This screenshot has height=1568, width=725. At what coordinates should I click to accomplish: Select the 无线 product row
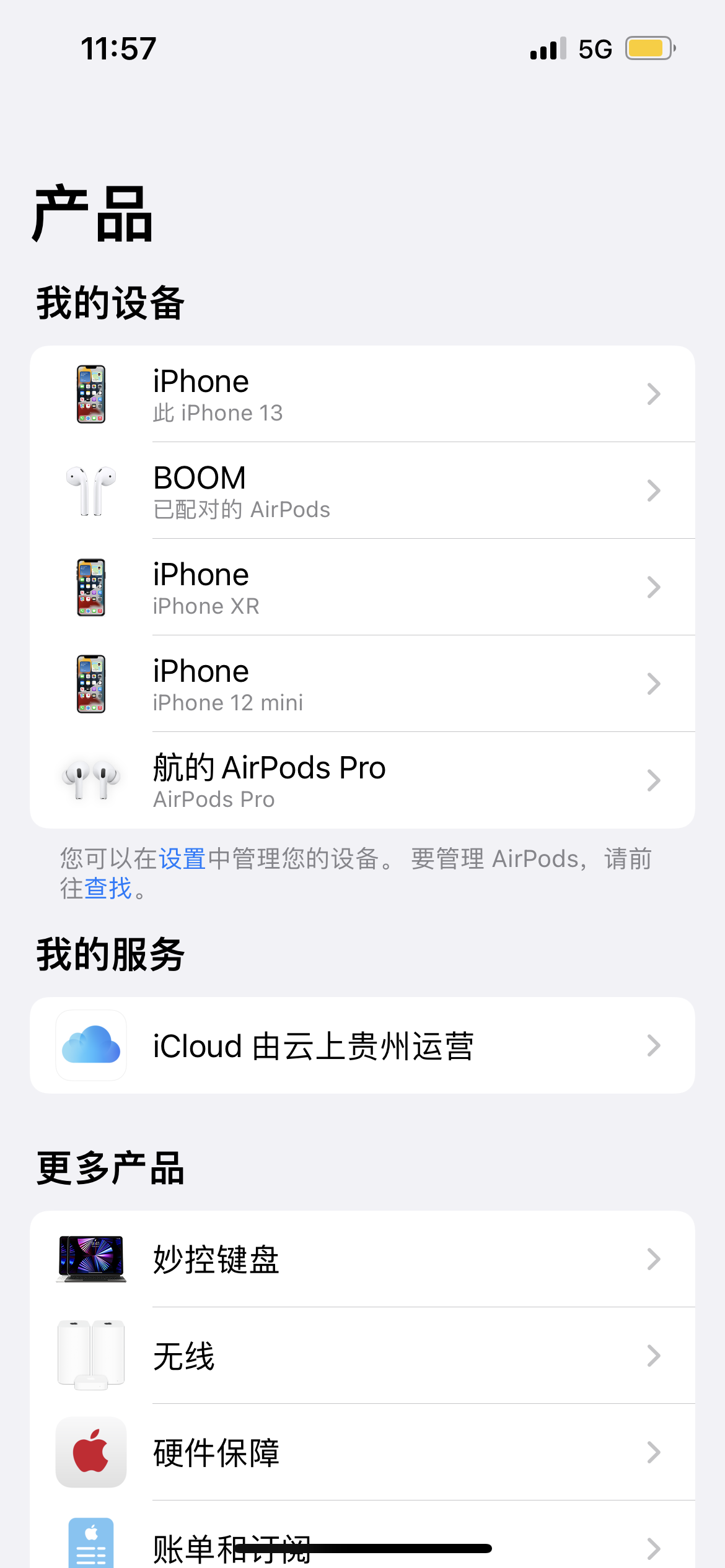point(362,1356)
